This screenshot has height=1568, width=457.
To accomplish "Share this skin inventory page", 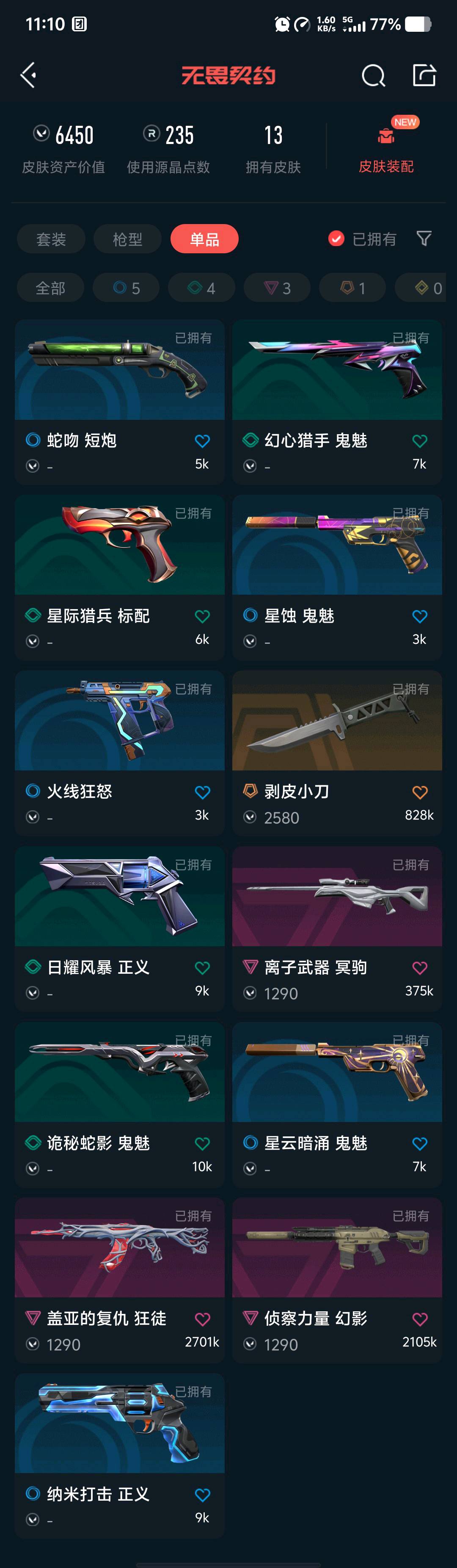I will 424,75.
